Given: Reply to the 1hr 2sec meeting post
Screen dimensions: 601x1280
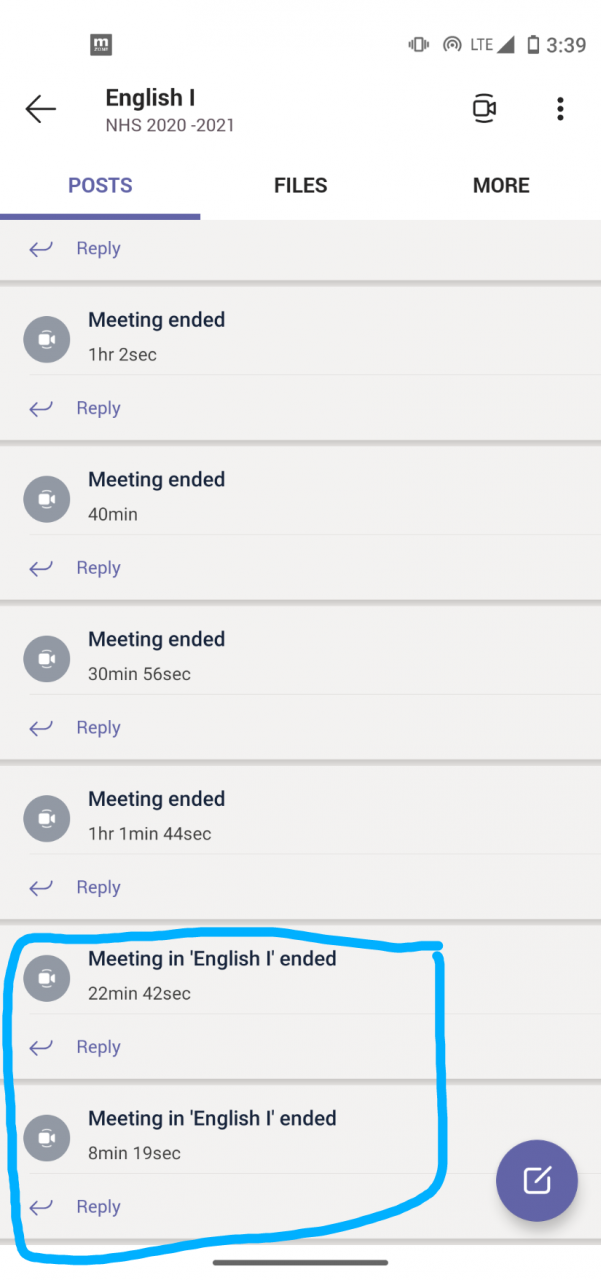Looking at the screenshot, I should point(97,408).
